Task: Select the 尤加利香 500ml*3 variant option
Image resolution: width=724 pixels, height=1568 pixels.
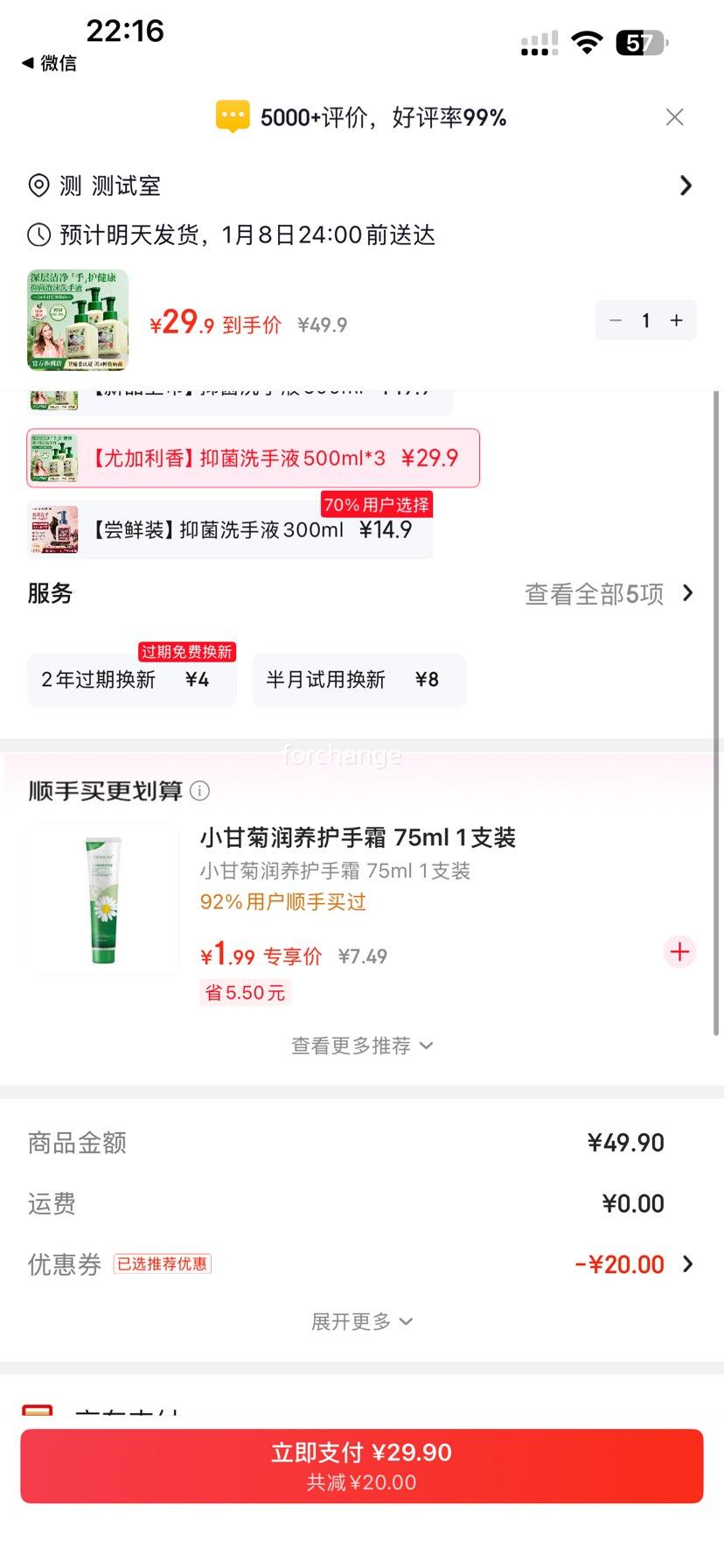Action: [x=253, y=458]
